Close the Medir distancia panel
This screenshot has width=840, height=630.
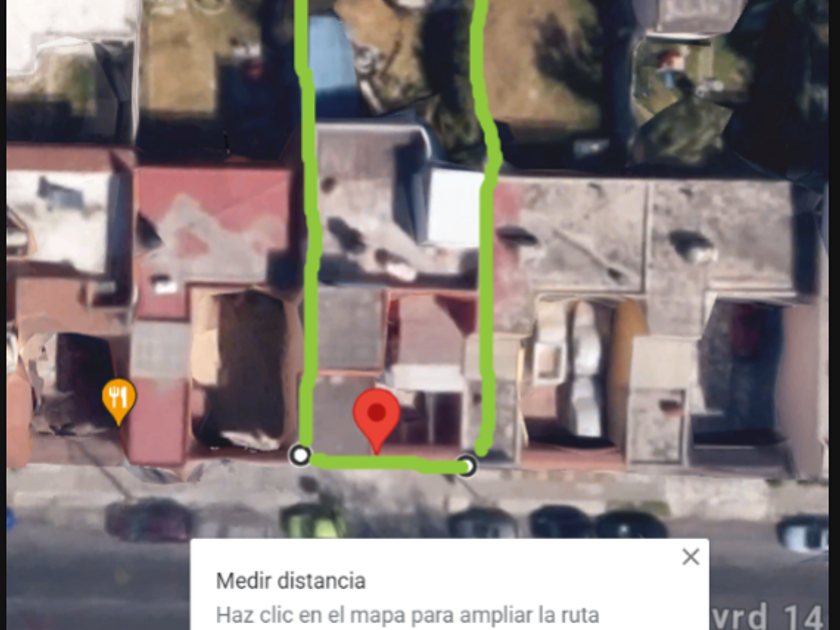point(690,557)
